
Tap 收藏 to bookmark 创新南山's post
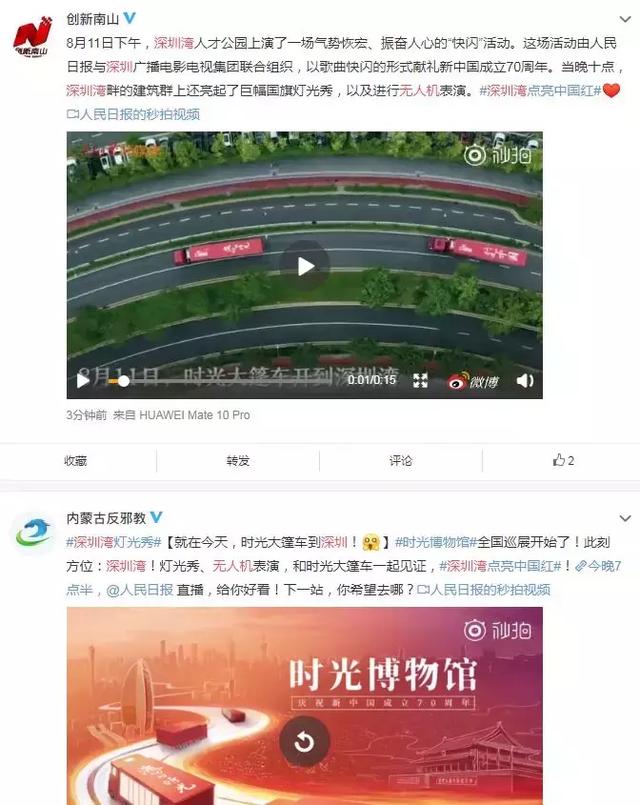pos(75,461)
